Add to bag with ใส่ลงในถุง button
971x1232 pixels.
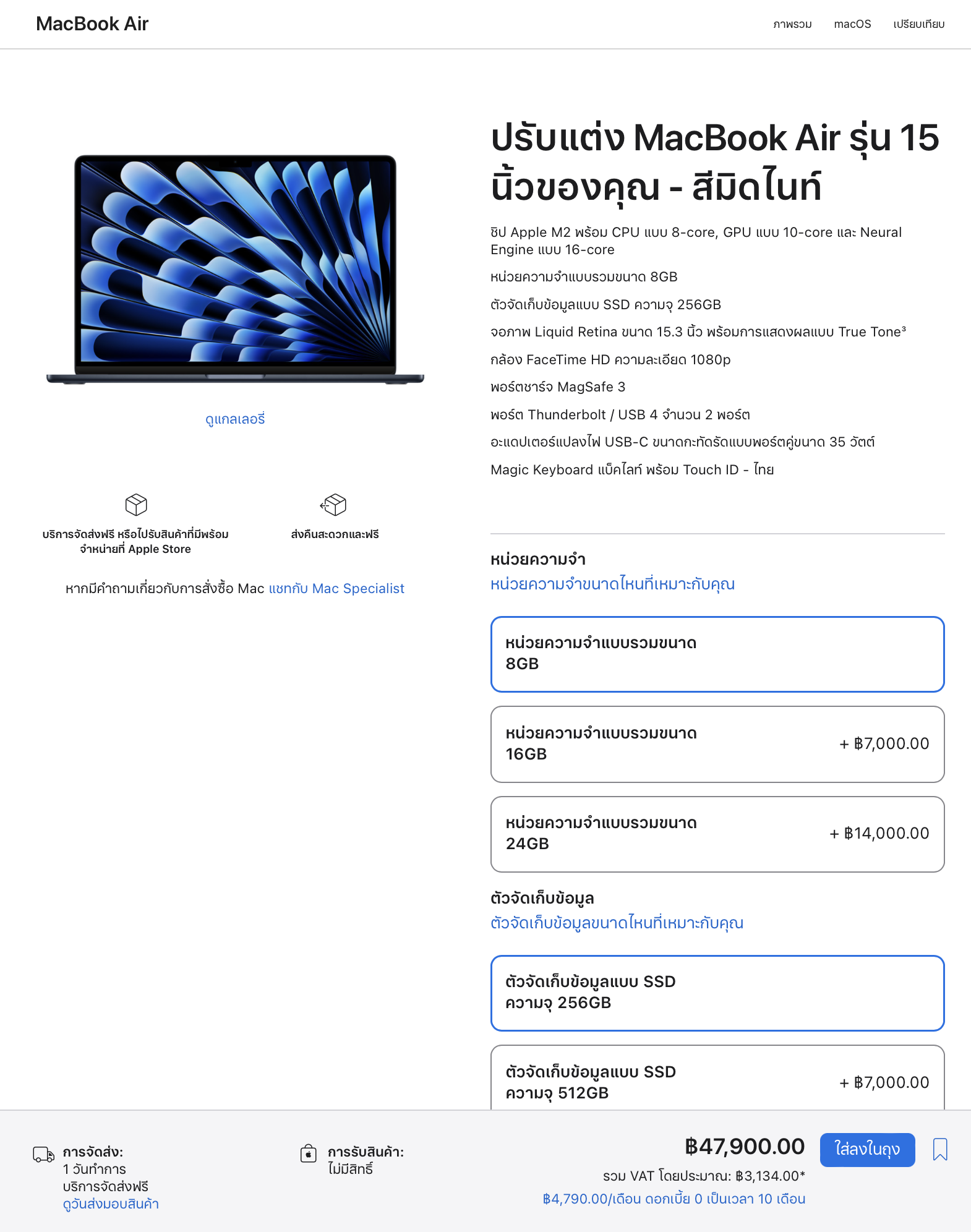[866, 1150]
